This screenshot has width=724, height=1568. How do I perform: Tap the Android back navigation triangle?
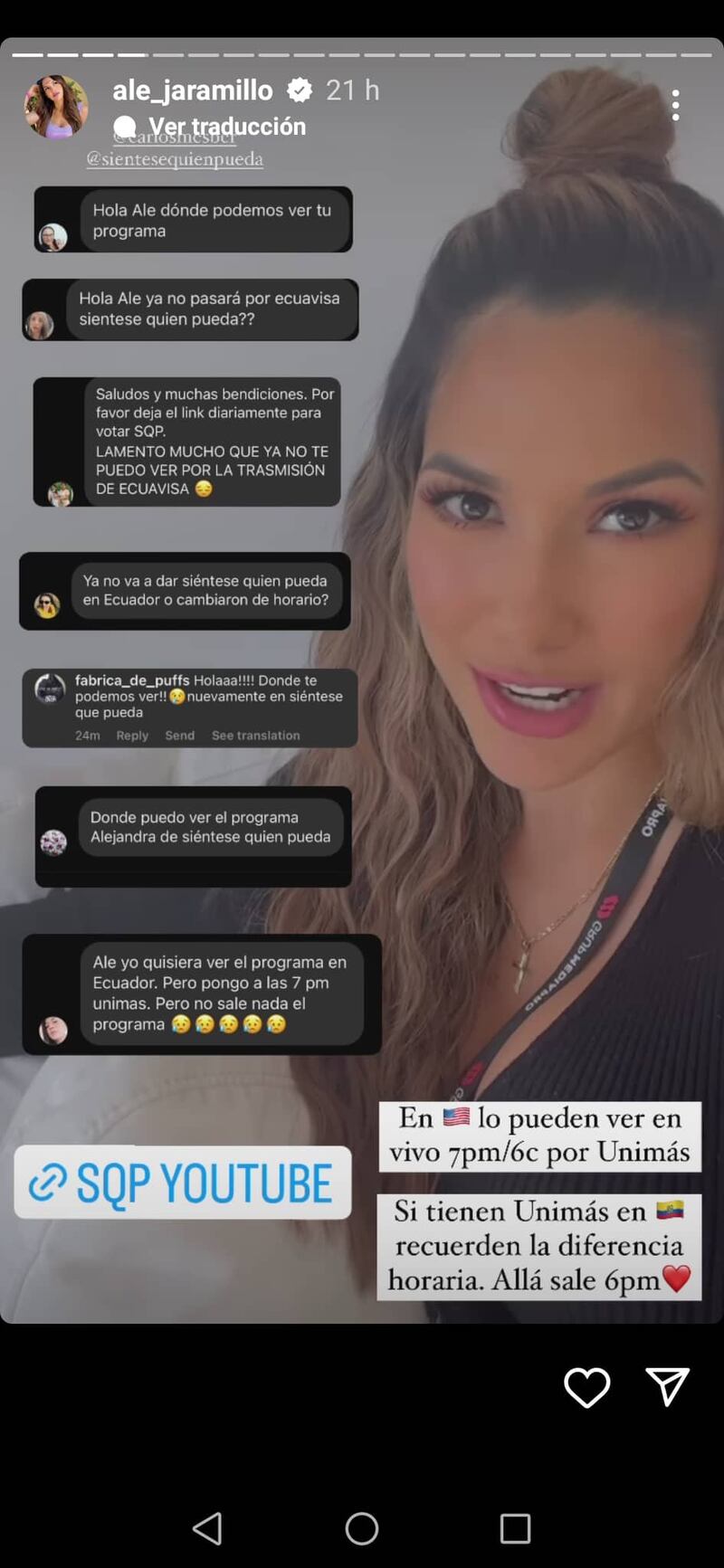pyautogui.click(x=208, y=1529)
